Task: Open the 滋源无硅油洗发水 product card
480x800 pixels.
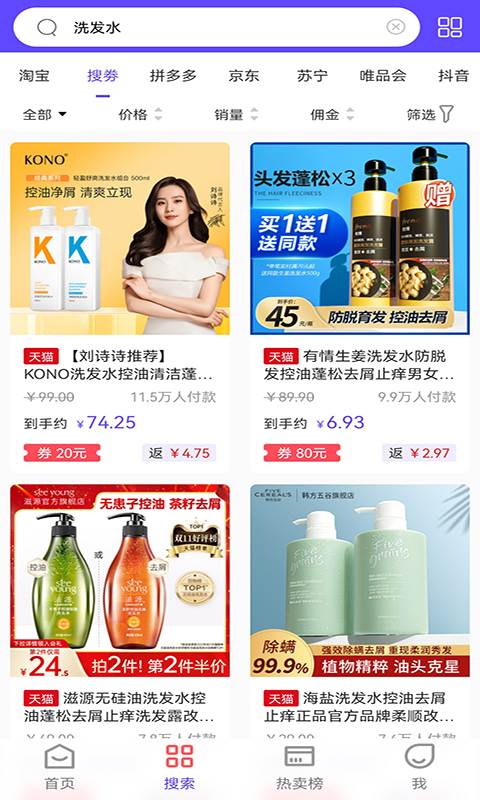Action: tap(120, 611)
